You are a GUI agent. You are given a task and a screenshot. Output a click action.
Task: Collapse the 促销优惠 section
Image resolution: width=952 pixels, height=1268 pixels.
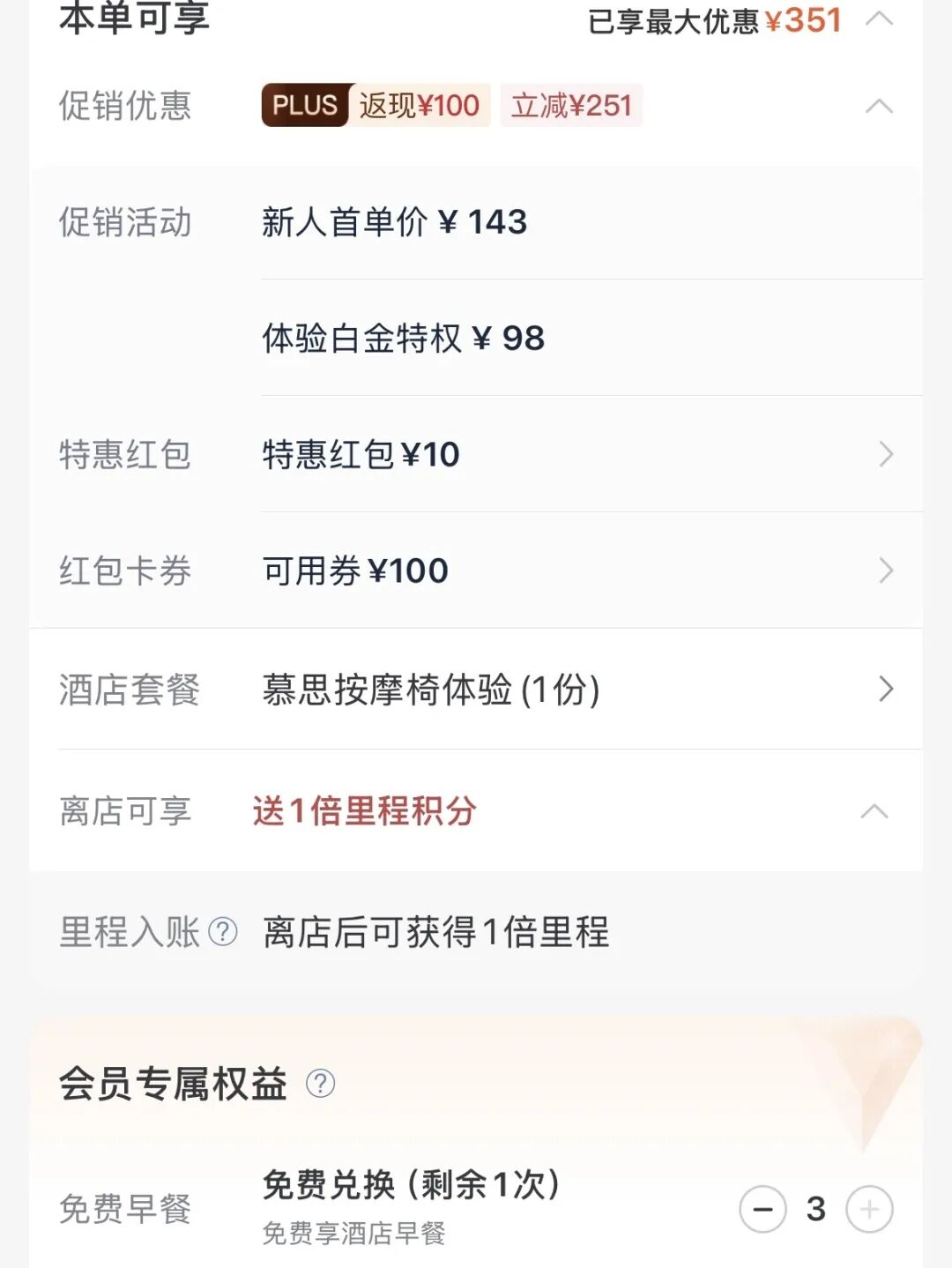[879, 107]
